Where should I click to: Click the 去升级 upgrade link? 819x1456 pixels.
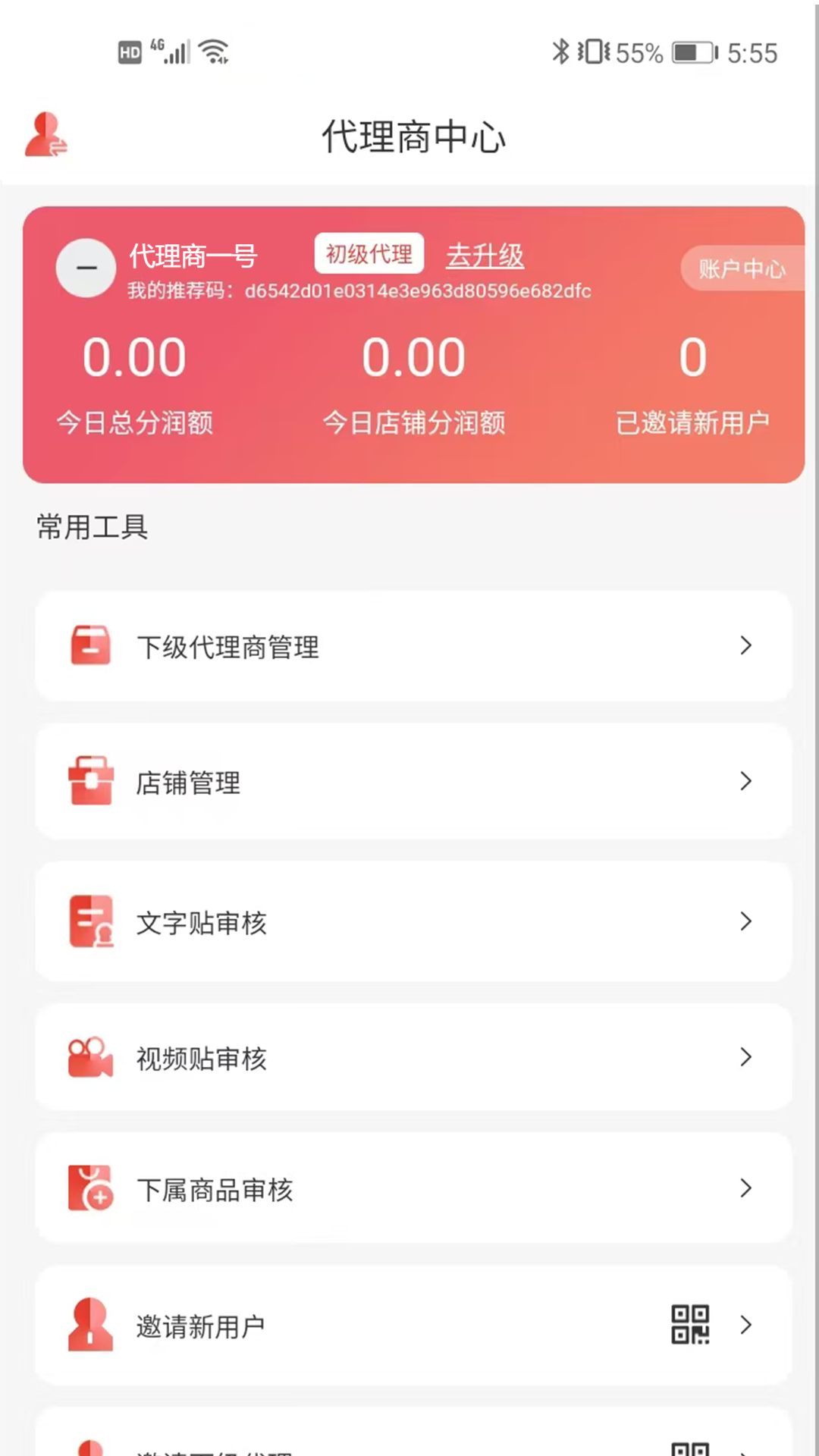pyautogui.click(x=484, y=256)
